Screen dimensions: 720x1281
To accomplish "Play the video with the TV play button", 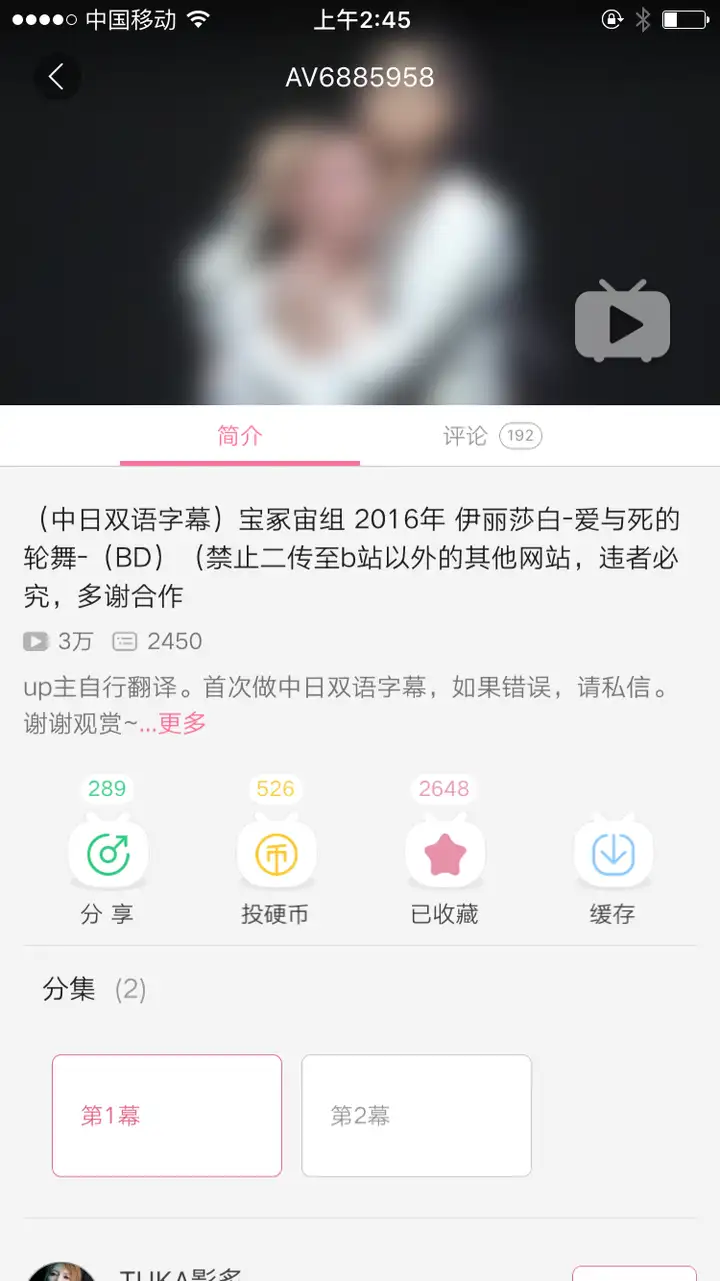I will tap(622, 322).
